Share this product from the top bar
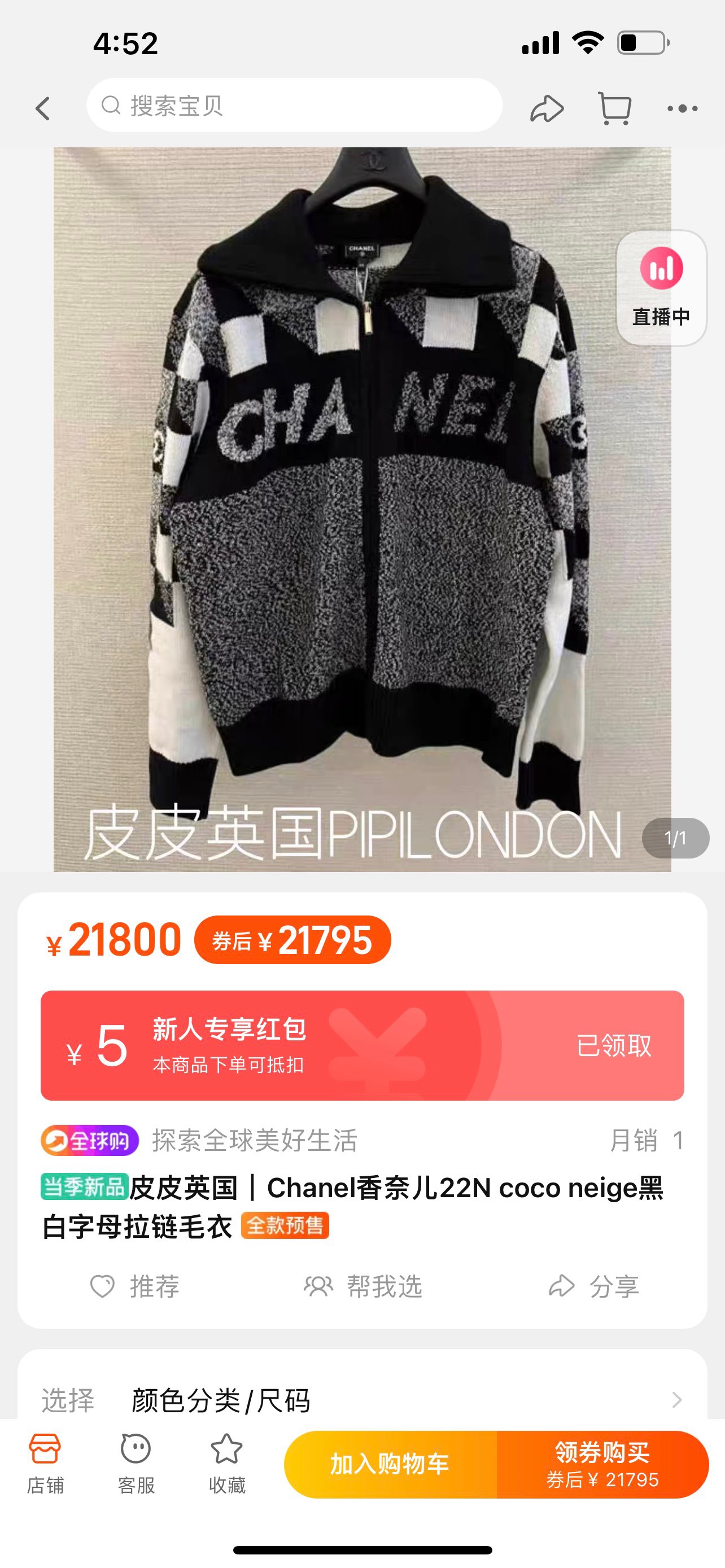The width and height of the screenshot is (725, 1568). pyautogui.click(x=547, y=109)
